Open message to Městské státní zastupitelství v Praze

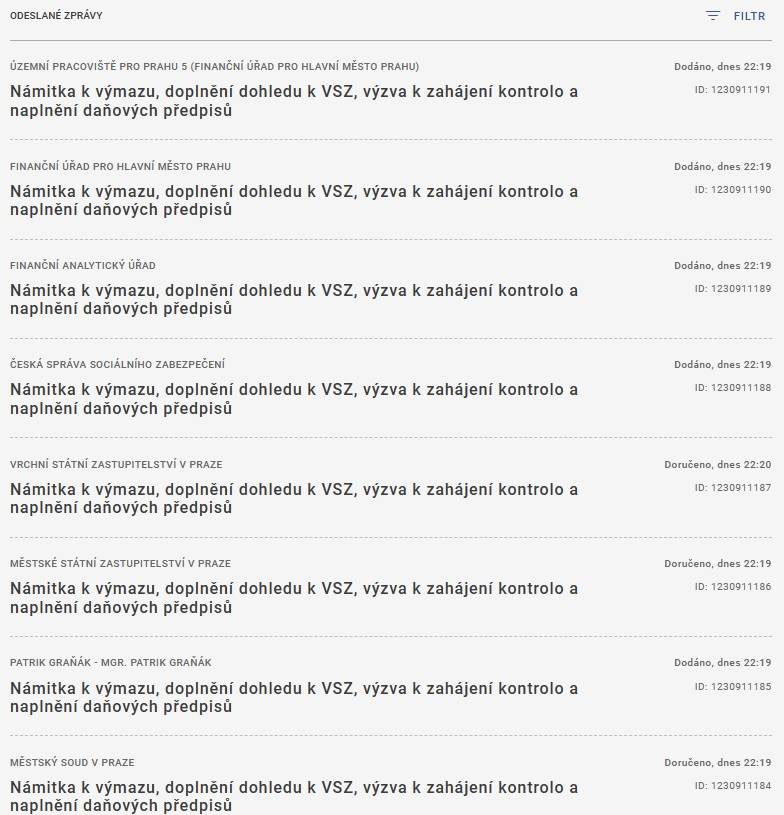pyautogui.click(x=294, y=597)
